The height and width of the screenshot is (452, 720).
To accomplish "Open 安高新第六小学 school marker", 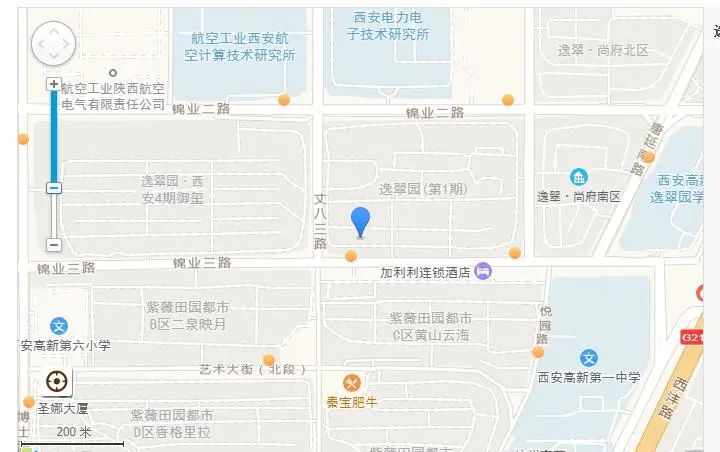I will point(59,326).
